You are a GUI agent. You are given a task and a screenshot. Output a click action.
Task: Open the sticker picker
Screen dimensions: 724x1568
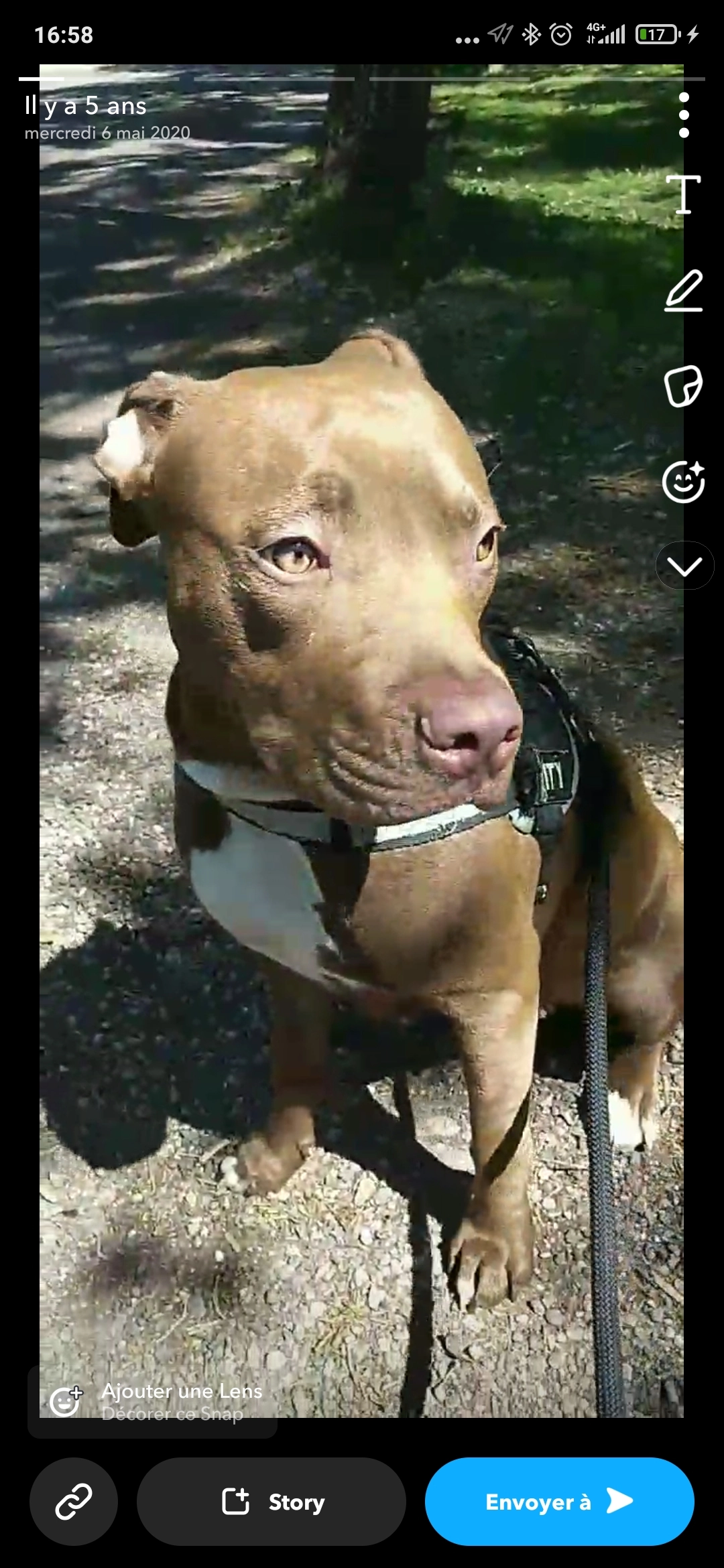684,386
